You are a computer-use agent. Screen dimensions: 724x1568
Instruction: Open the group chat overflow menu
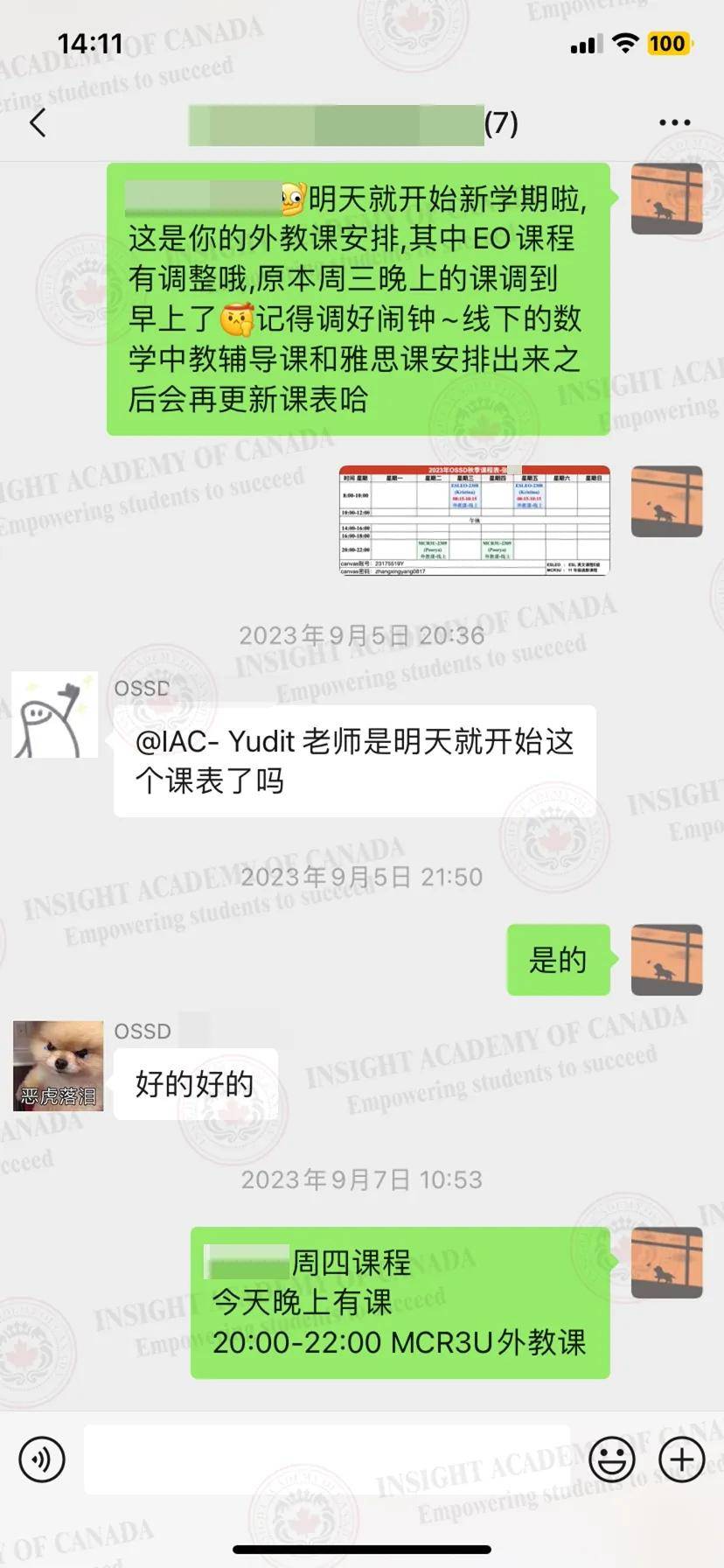(x=674, y=123)
